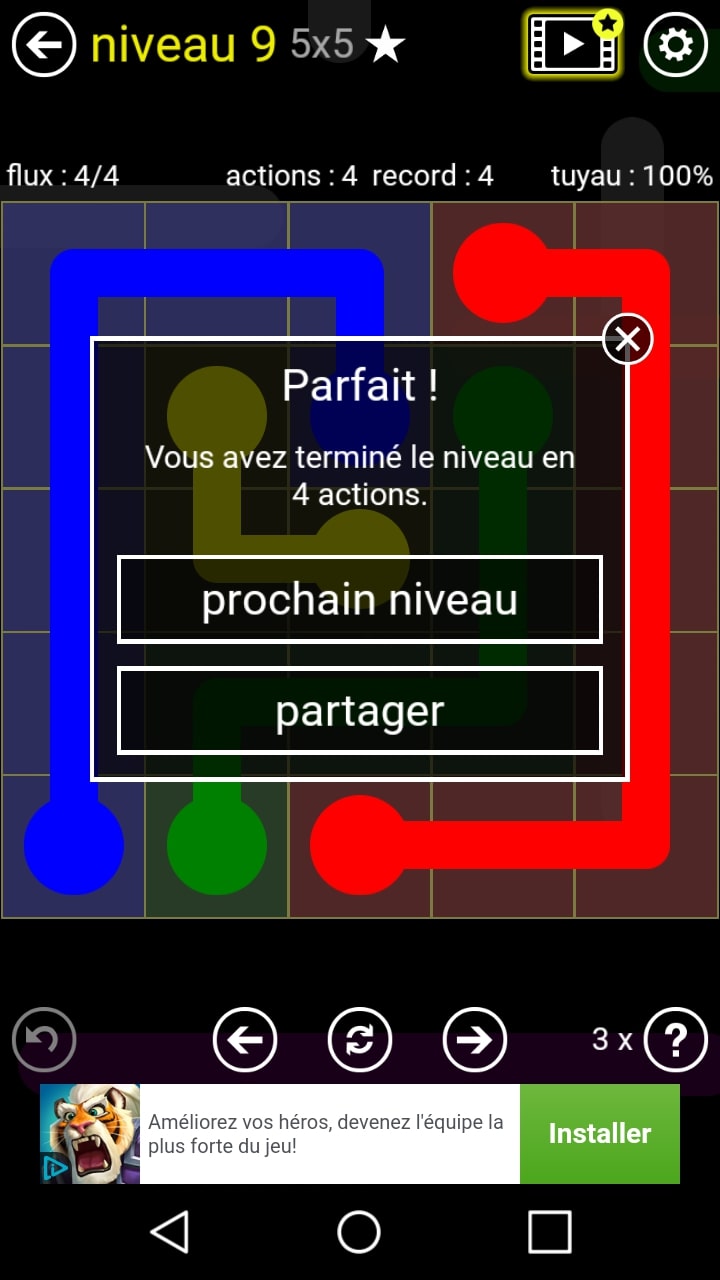Open the starred video reward icon
The width and height of the screenshot is (720, 1280).
coord(574,45)
